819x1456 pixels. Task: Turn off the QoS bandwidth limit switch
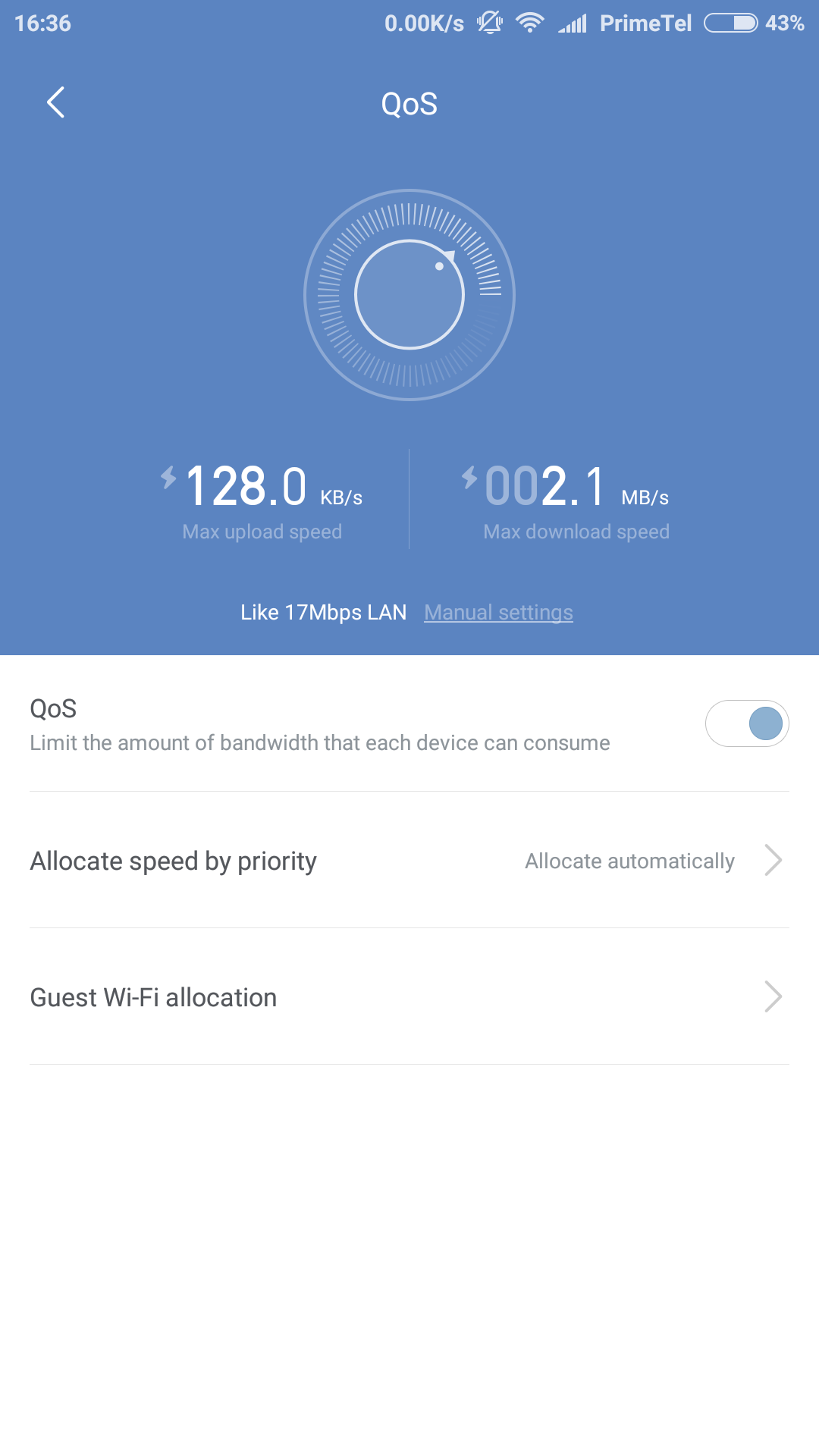click(x=747, y=723)
